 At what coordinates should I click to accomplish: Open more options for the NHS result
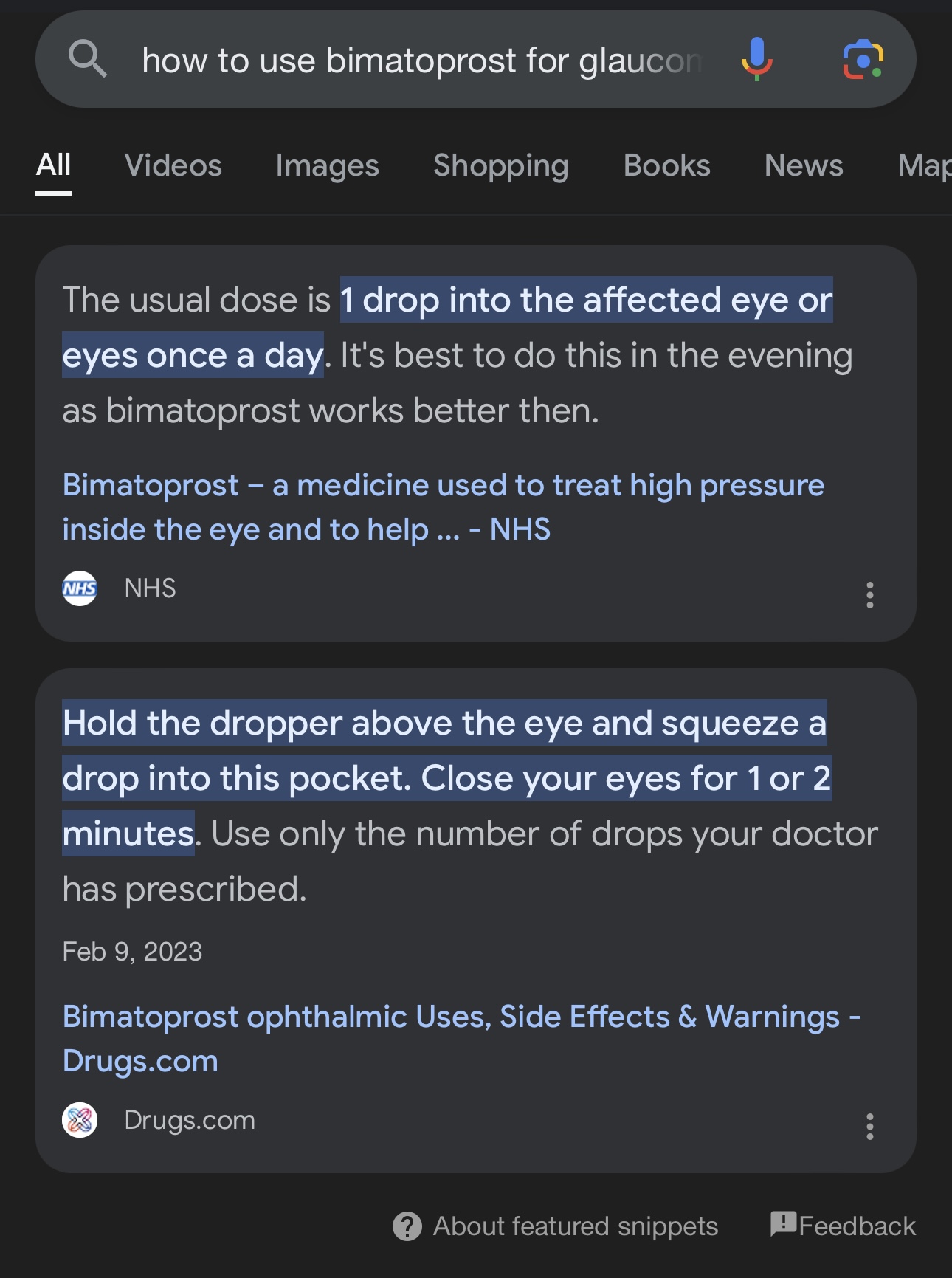coord(870,594)
